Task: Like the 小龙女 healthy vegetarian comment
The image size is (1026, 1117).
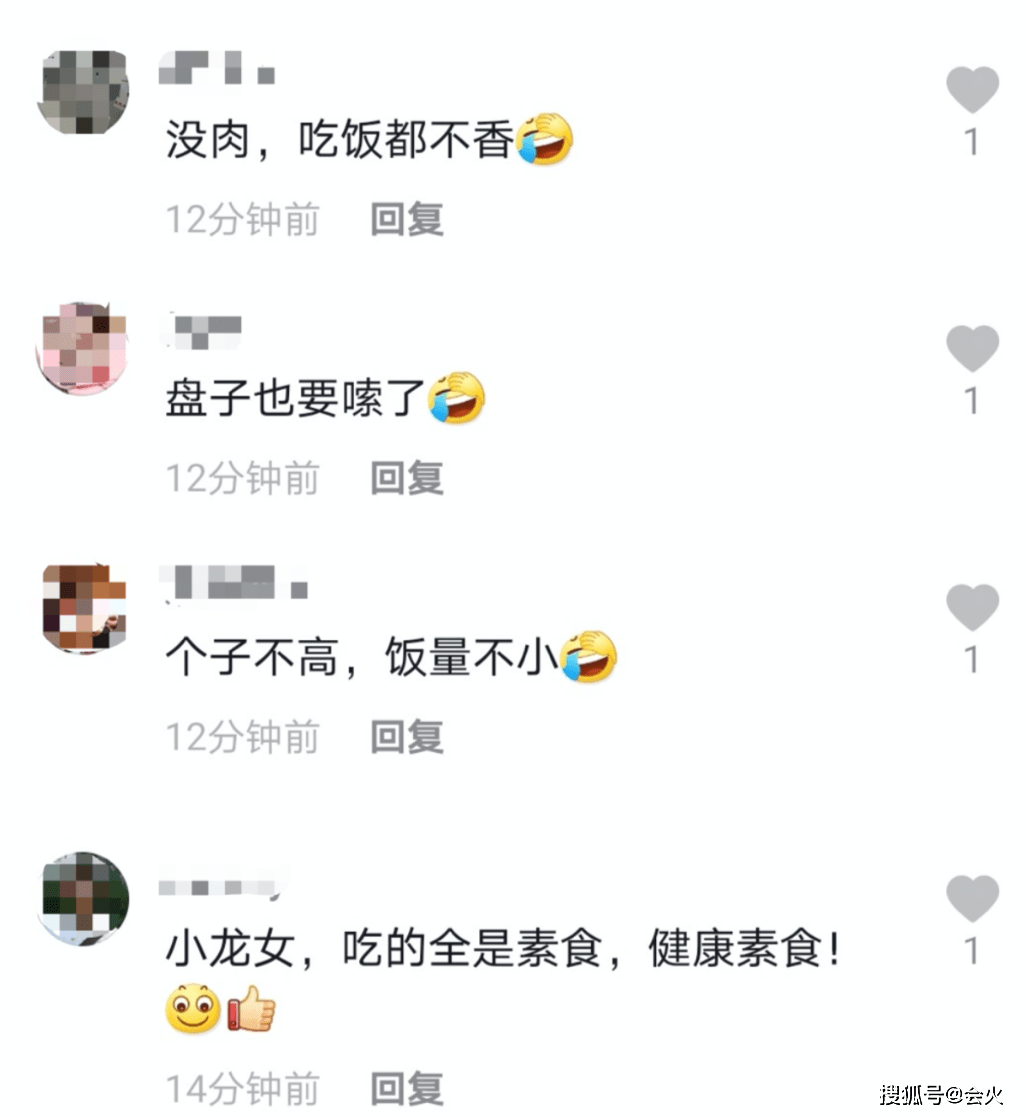Action: pyautogui.click(x=972, y=898)
